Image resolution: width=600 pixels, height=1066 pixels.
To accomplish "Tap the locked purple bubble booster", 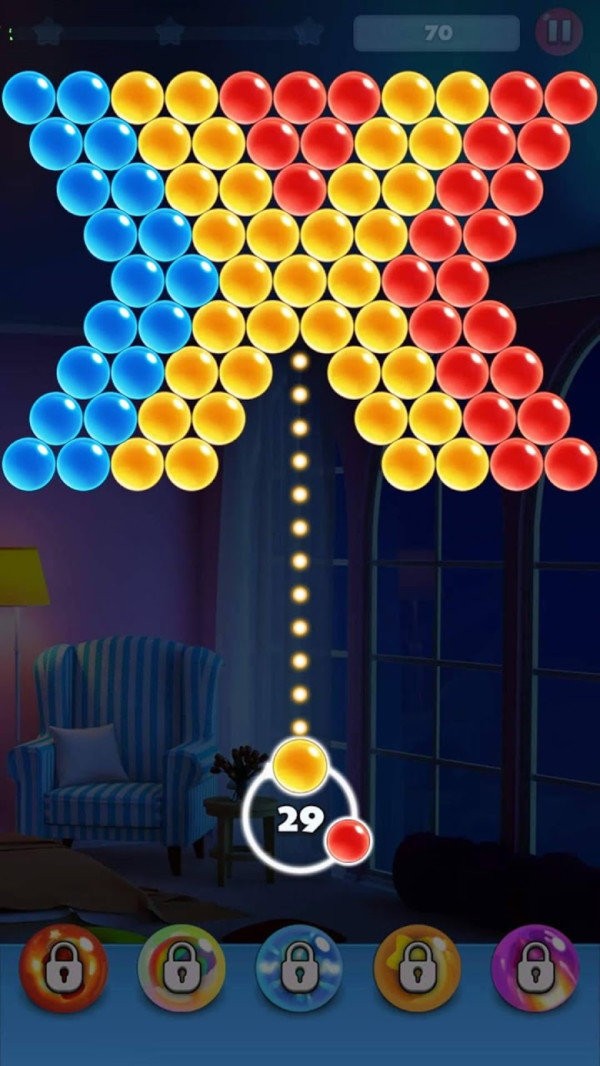I will click(x=535, y=968).
